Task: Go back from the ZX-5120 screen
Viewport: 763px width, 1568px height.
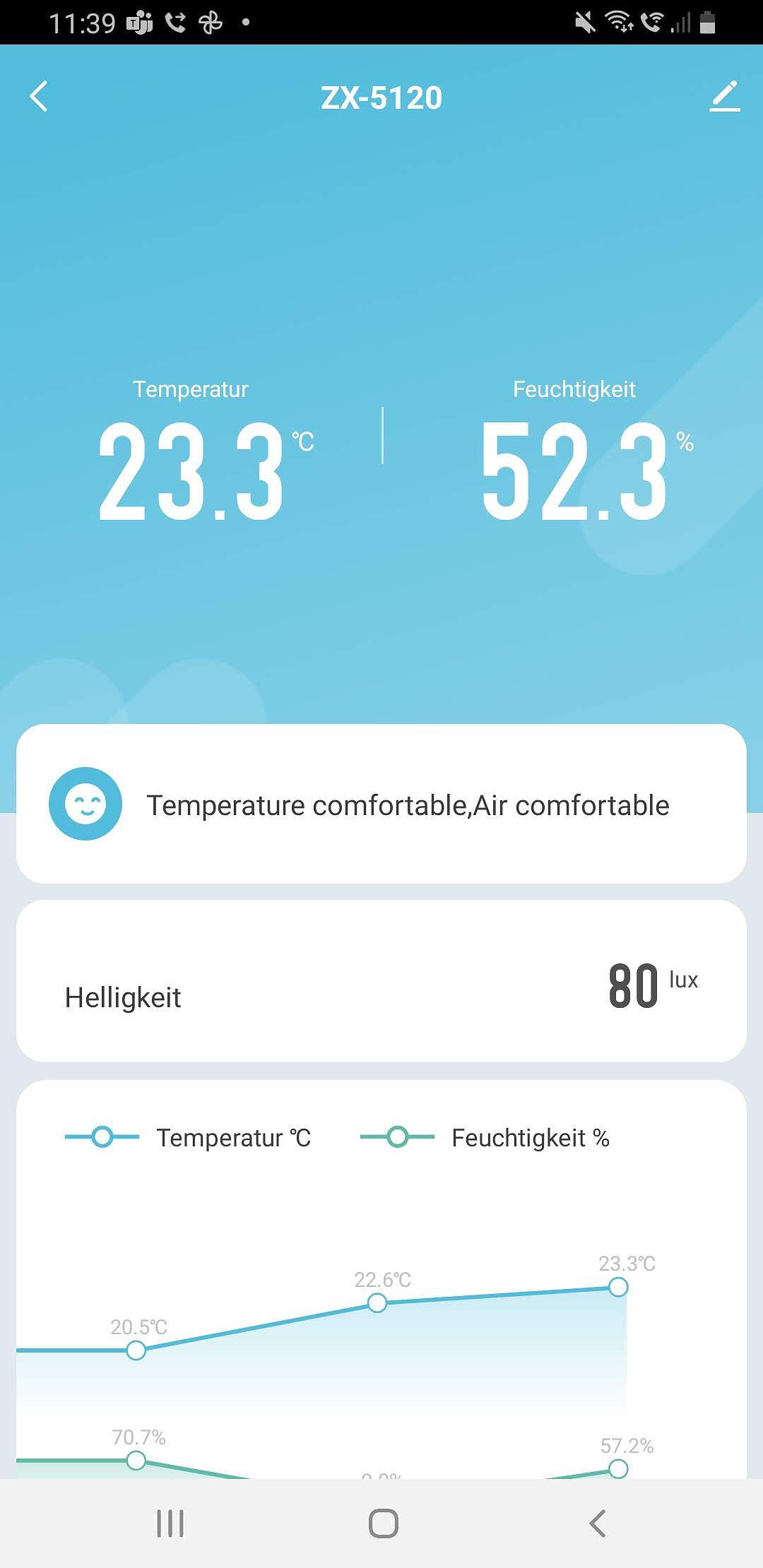Action: [x=40, y=97]
